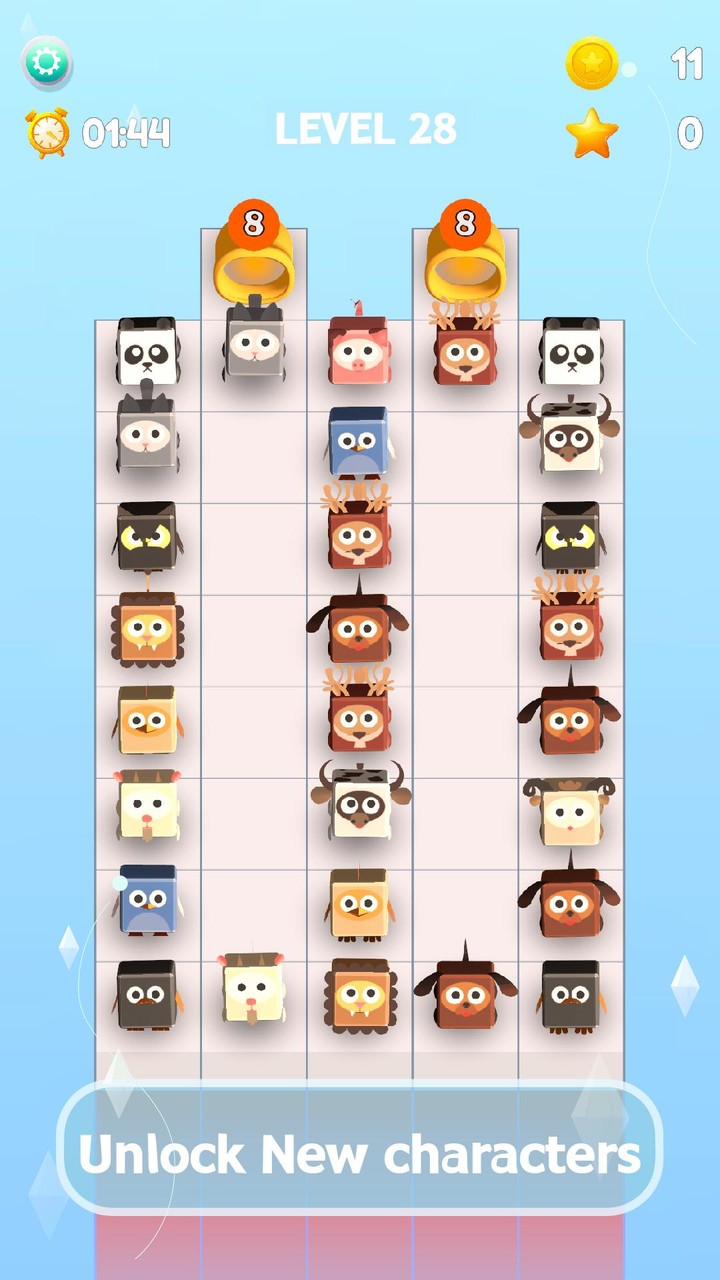The image size is (720, 1280).
Task: Tap the blue bird tile in the middle column
Action: click(358, 442)
